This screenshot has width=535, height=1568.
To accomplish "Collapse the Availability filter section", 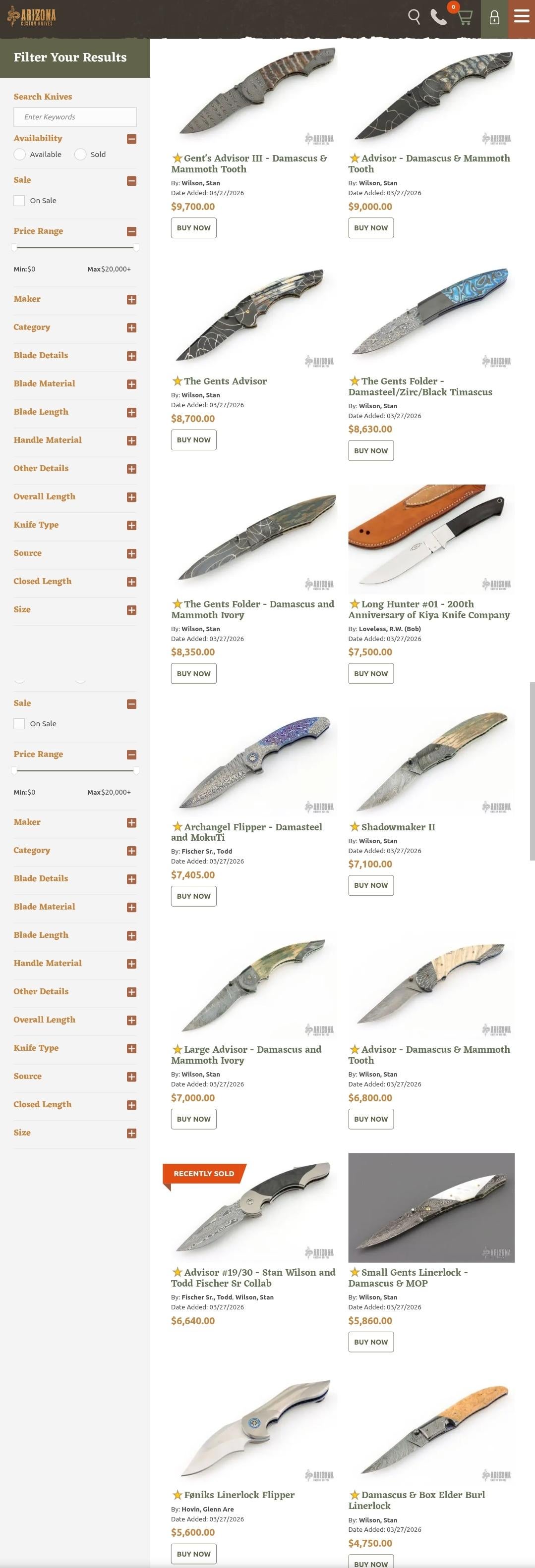I will 131,139.
